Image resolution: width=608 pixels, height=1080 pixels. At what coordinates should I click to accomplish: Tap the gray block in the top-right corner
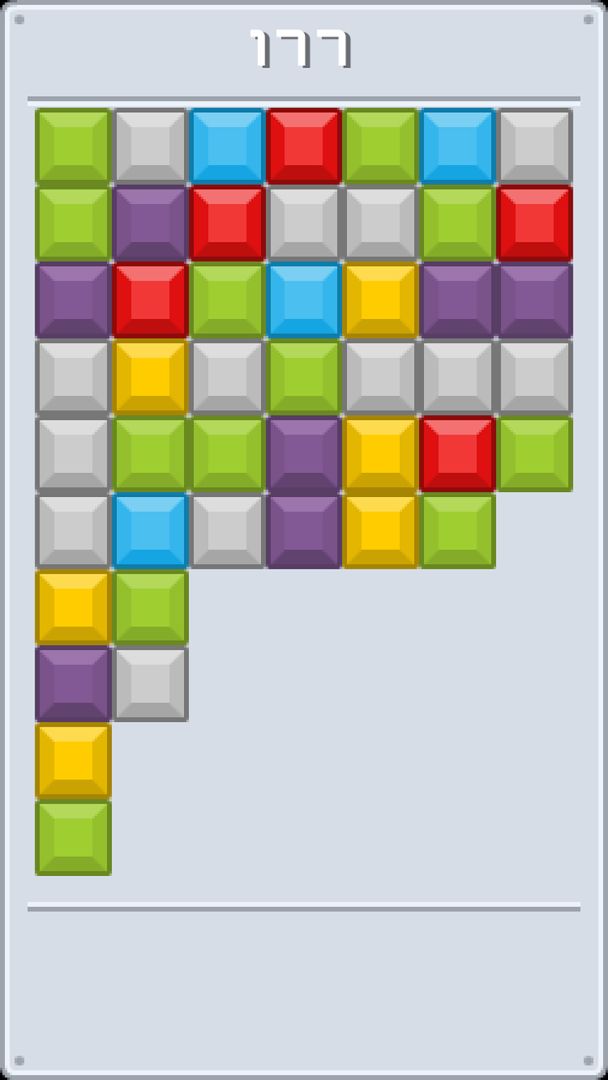click(x=535, y=146)
